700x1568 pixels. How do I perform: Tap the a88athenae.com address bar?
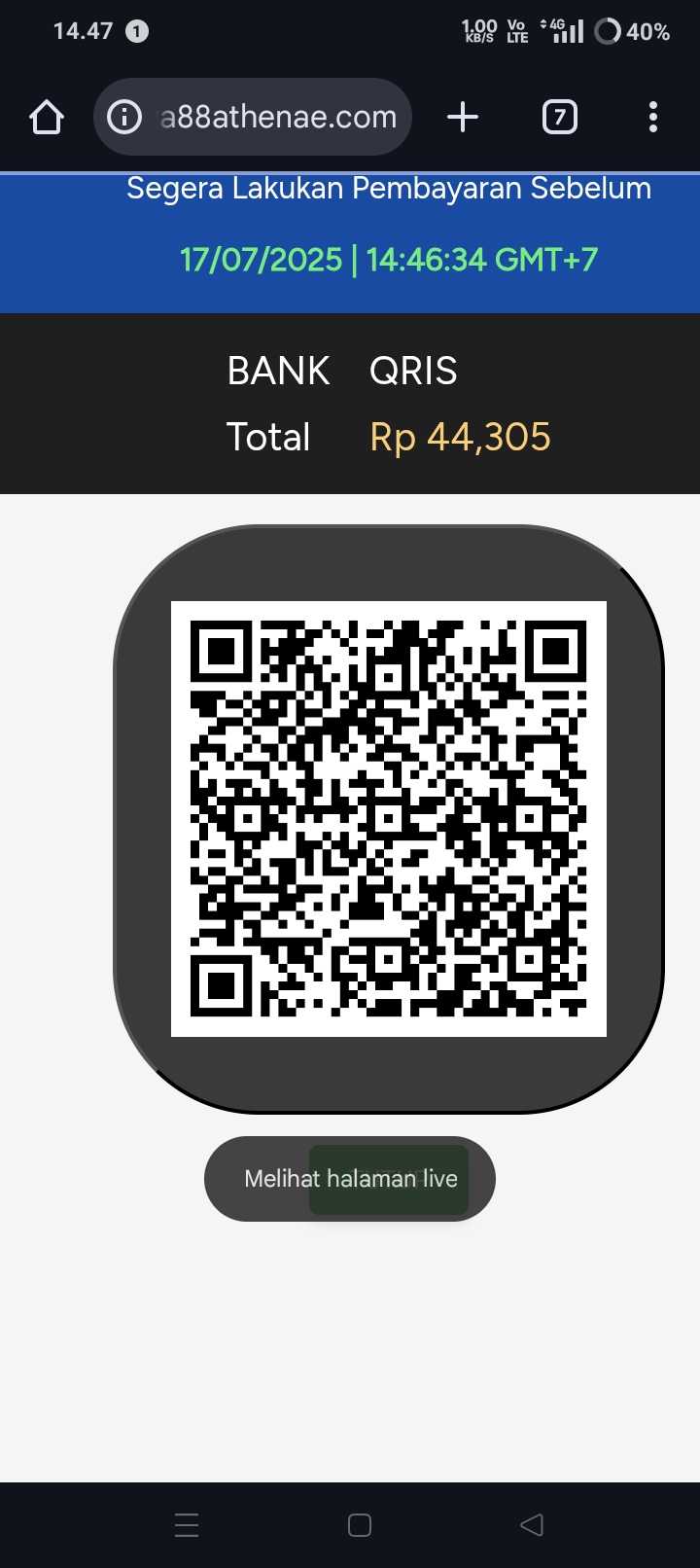point(277,118)
